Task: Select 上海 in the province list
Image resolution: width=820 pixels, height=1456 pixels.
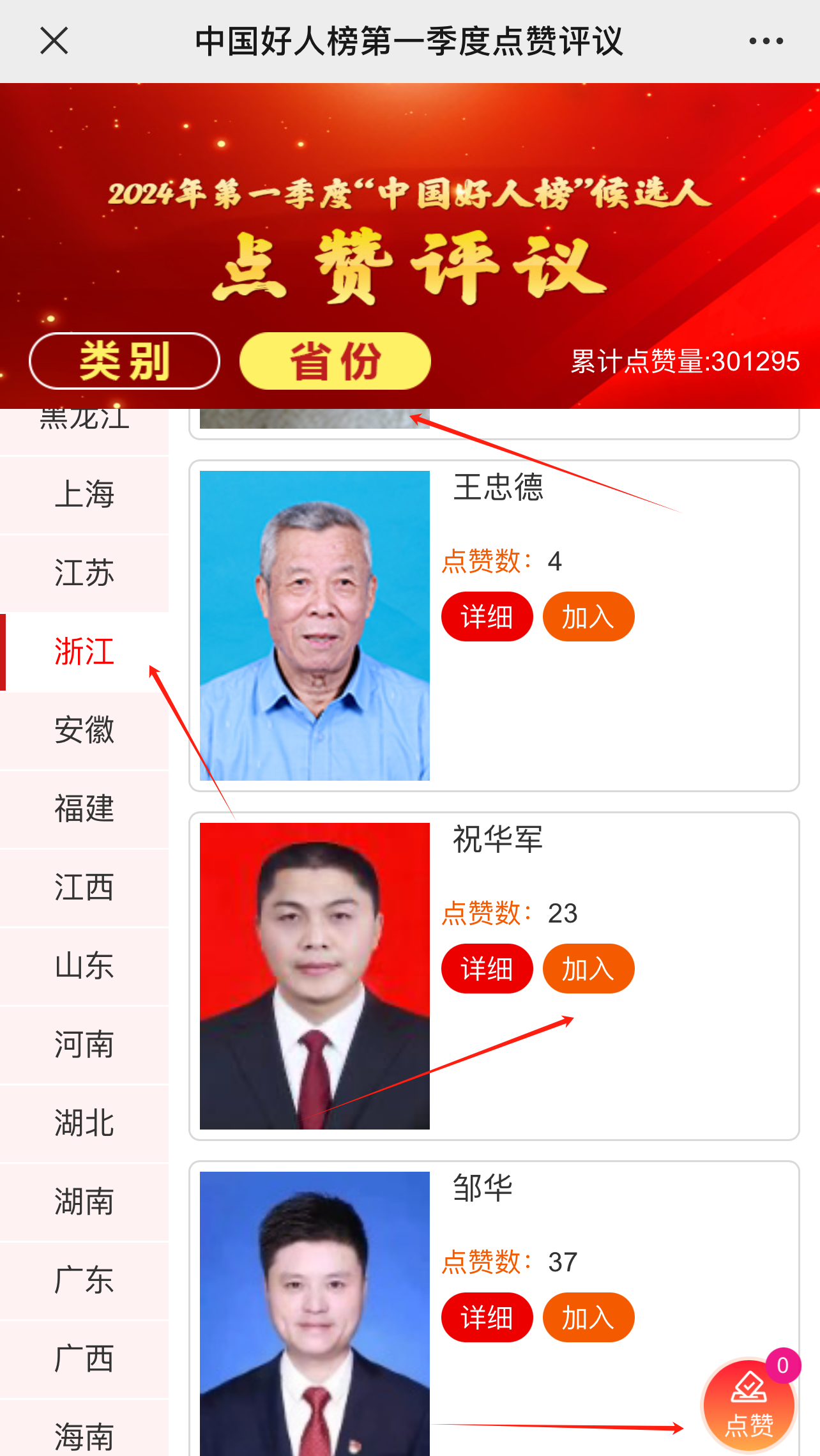Action: tap(84, 494)
